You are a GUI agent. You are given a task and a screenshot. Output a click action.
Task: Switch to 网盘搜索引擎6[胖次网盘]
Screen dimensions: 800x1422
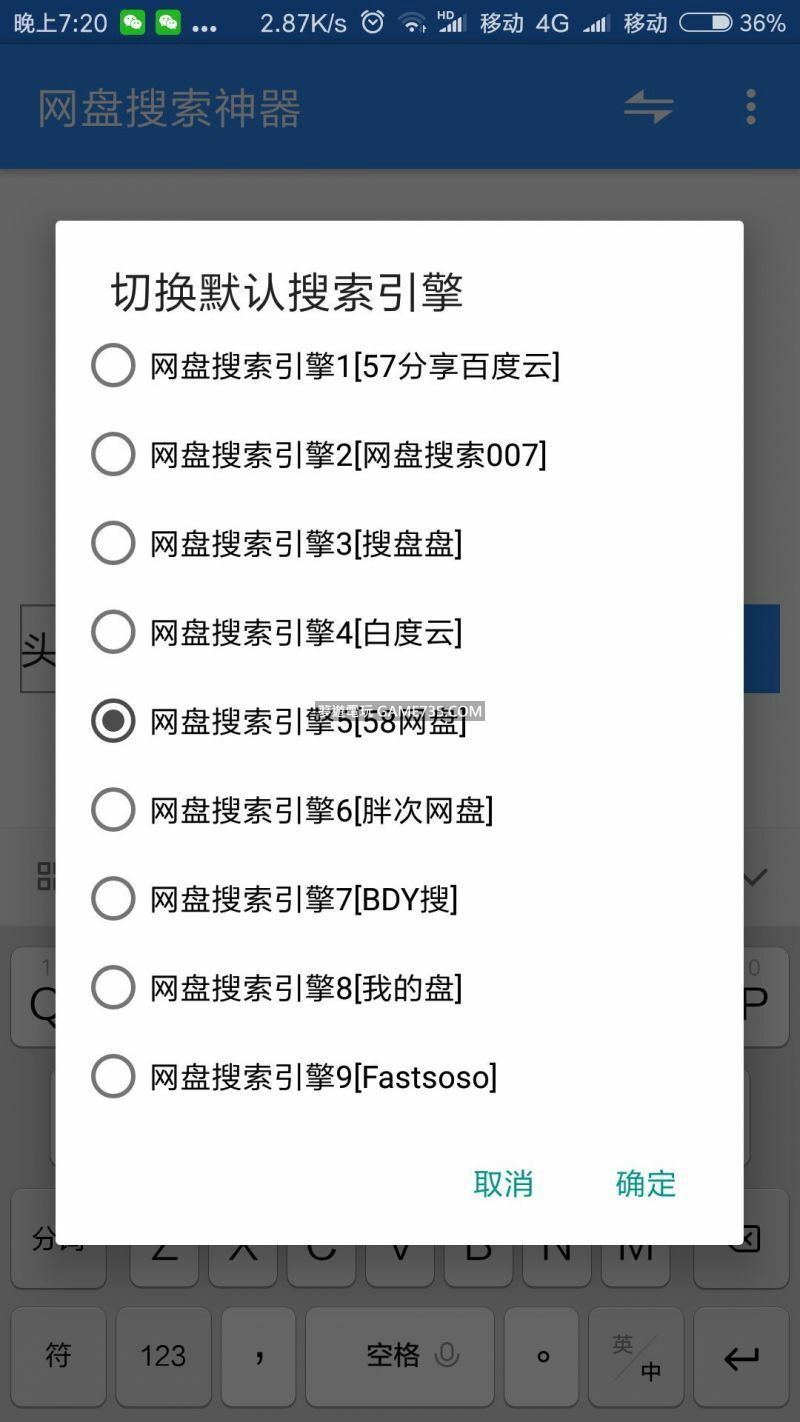pos(113,810)
